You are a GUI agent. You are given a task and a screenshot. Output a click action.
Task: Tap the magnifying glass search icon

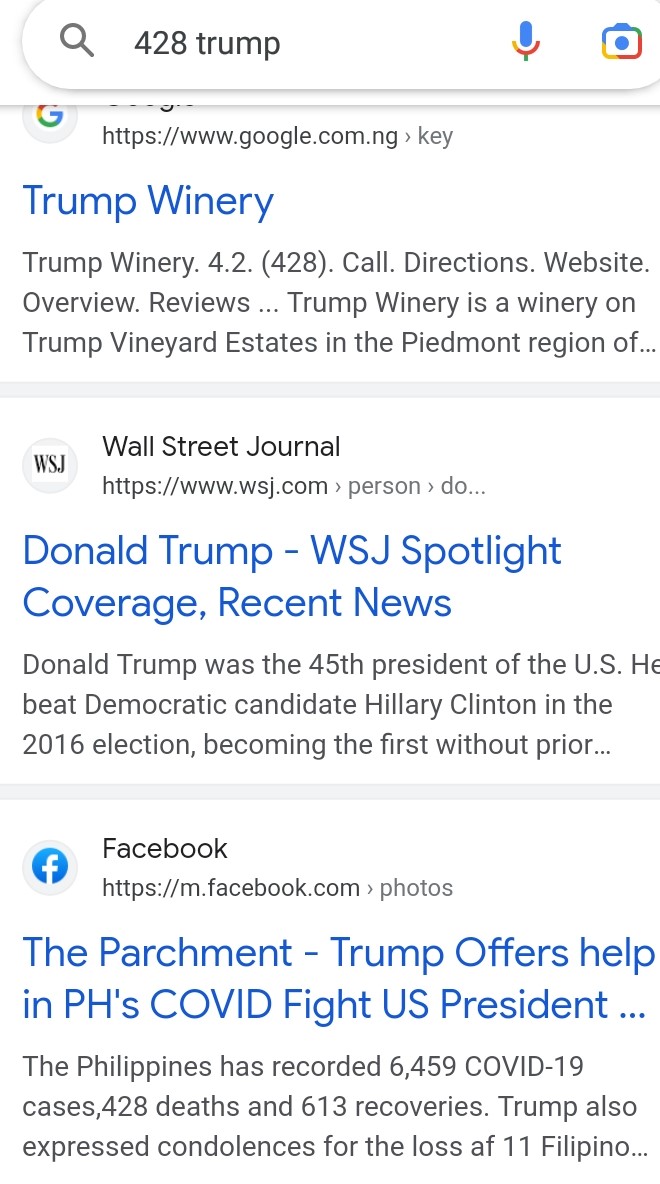[76, 39]
